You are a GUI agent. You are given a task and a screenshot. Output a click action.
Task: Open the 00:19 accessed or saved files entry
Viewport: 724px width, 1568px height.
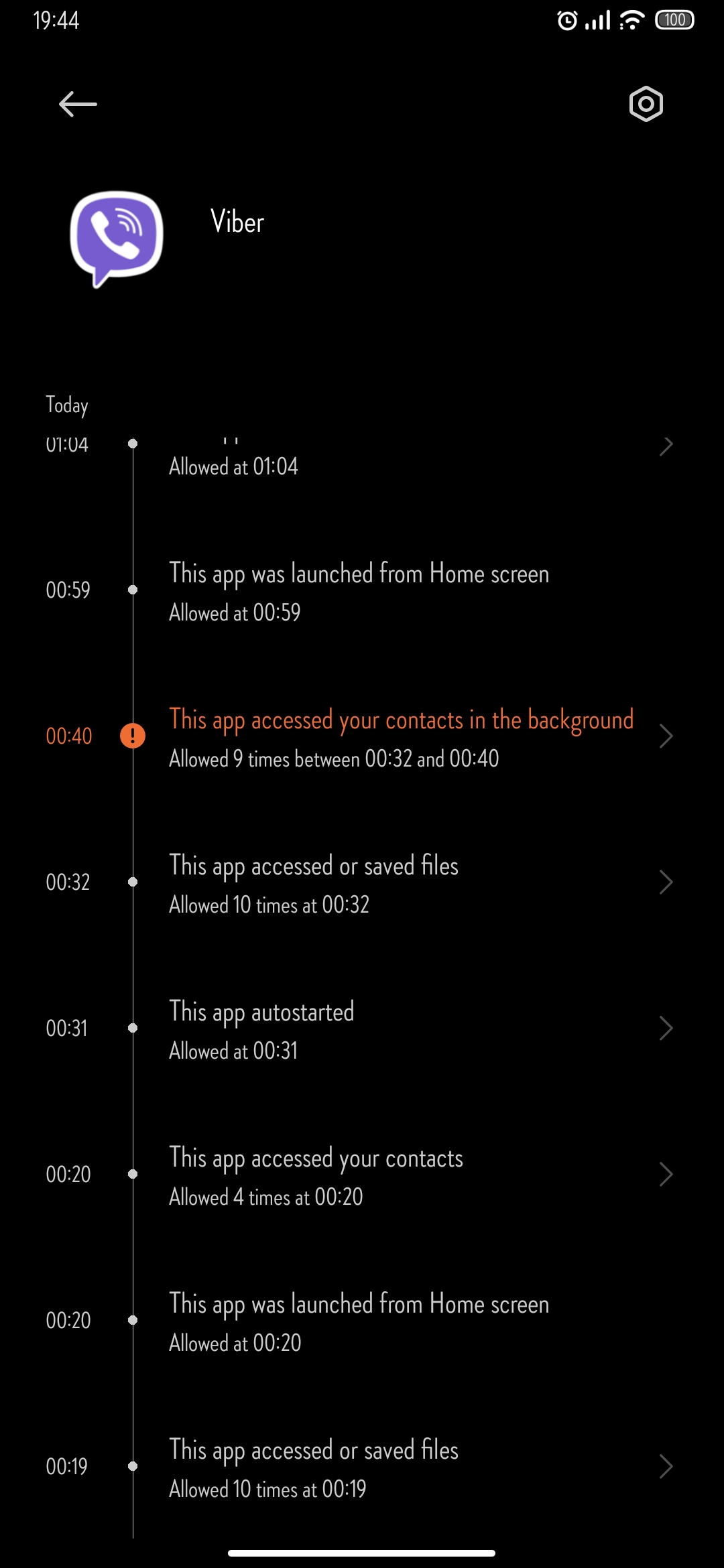coord(362,1467)
